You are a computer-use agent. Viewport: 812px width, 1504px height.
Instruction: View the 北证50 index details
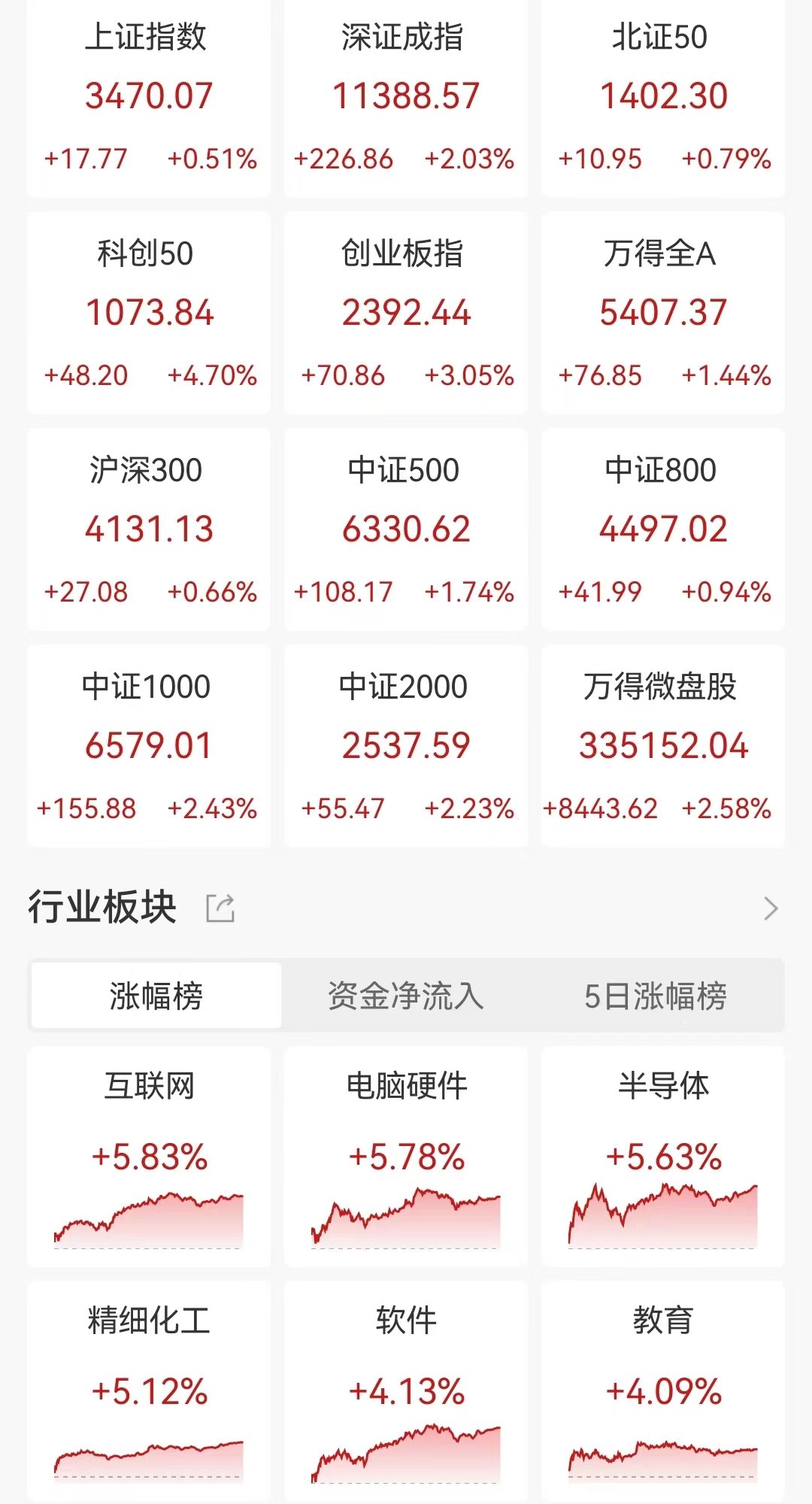point(663,98)
